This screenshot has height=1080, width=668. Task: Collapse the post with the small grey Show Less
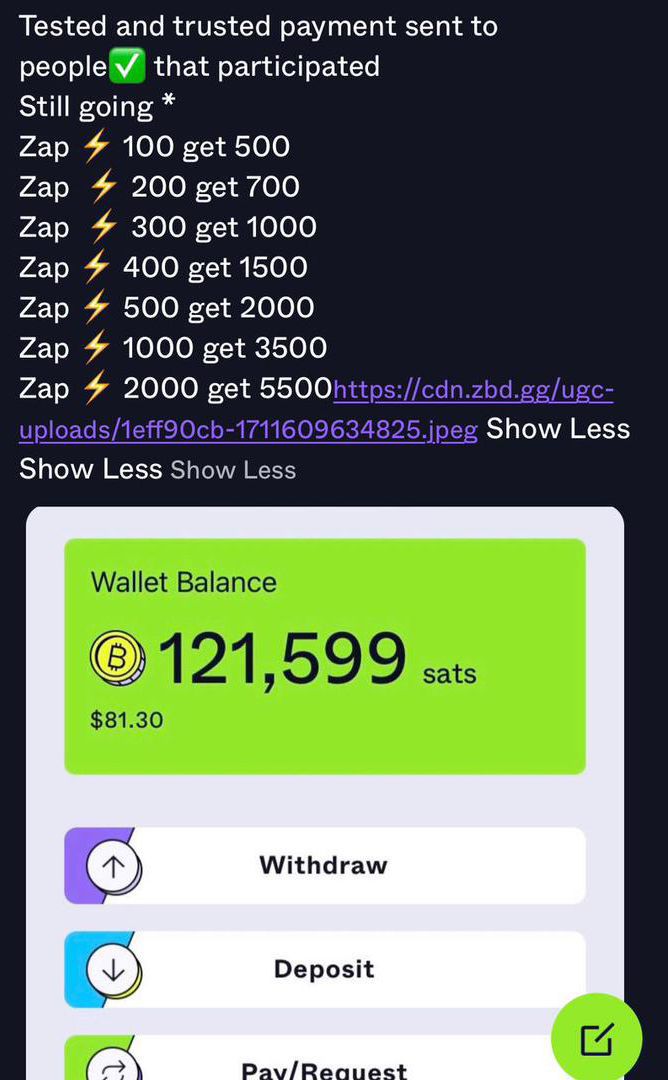pyautogui.click(x=233, y=470)
